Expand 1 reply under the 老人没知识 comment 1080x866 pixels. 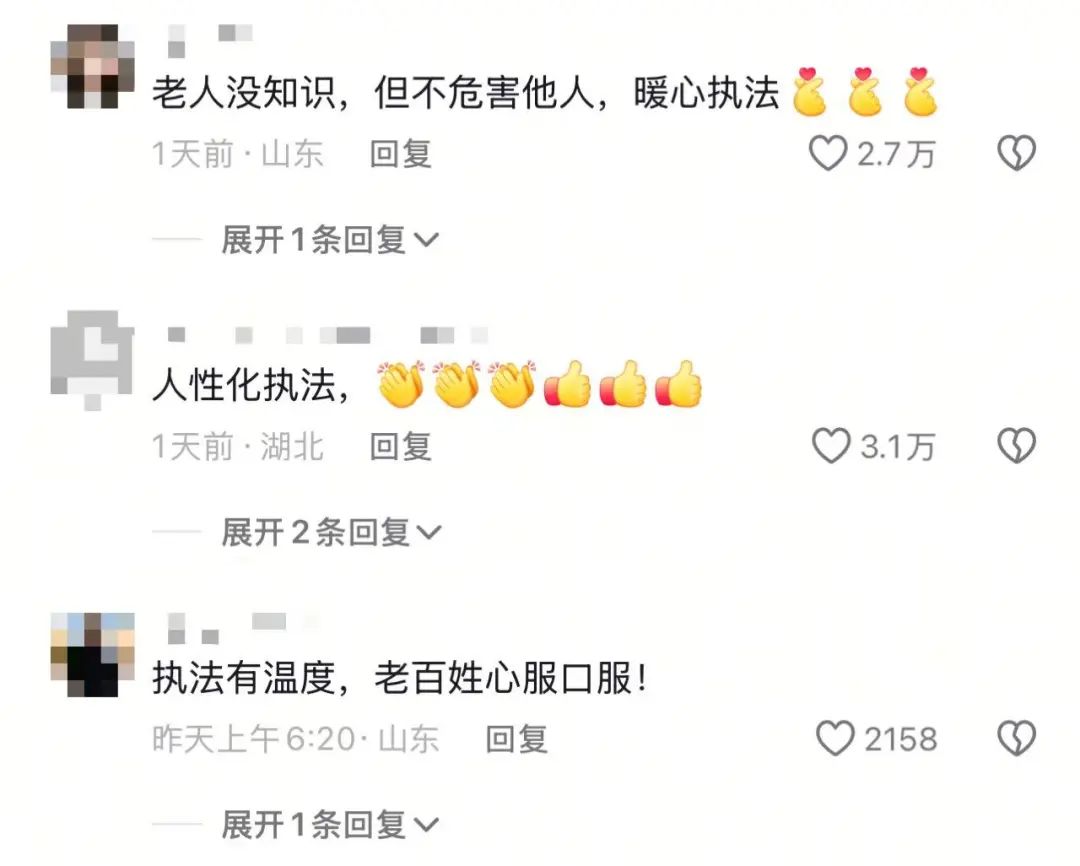tap(330, 240)
